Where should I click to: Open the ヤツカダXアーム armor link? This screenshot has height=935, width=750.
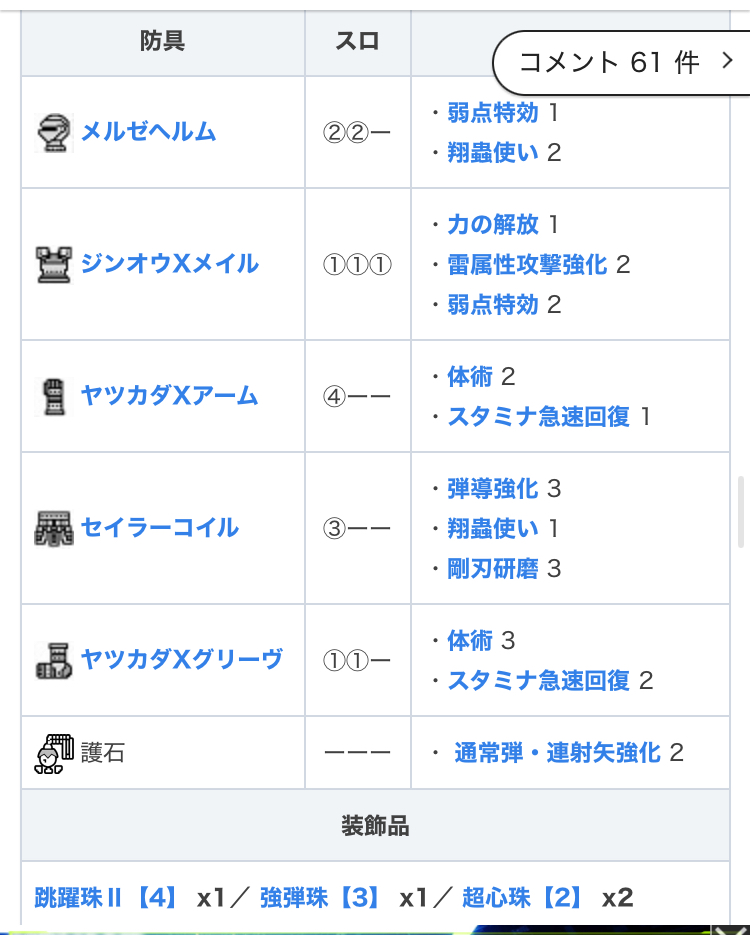[x=169, y=395]
